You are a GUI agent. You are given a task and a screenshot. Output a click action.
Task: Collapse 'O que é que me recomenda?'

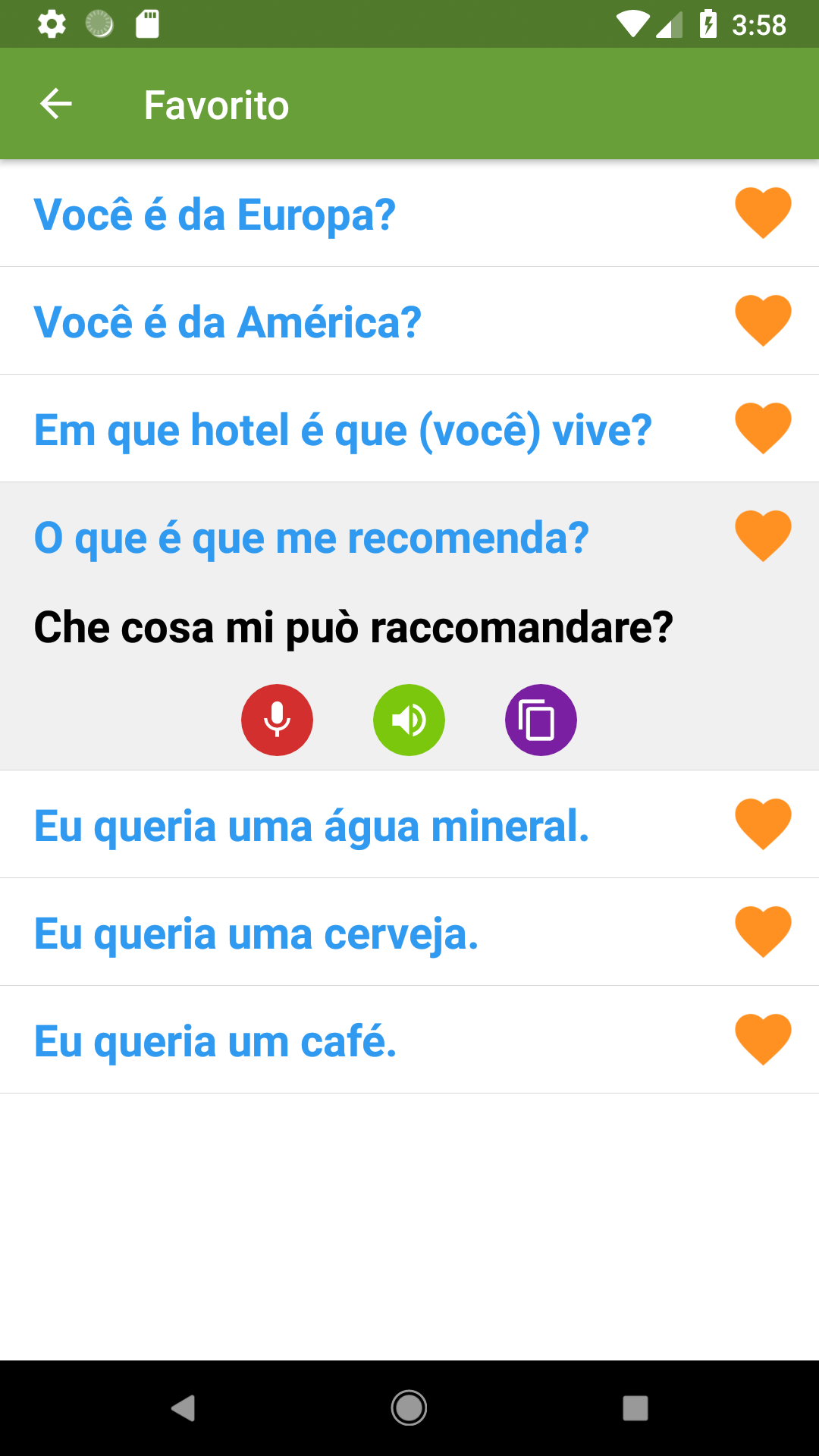(x=312, y=538)
